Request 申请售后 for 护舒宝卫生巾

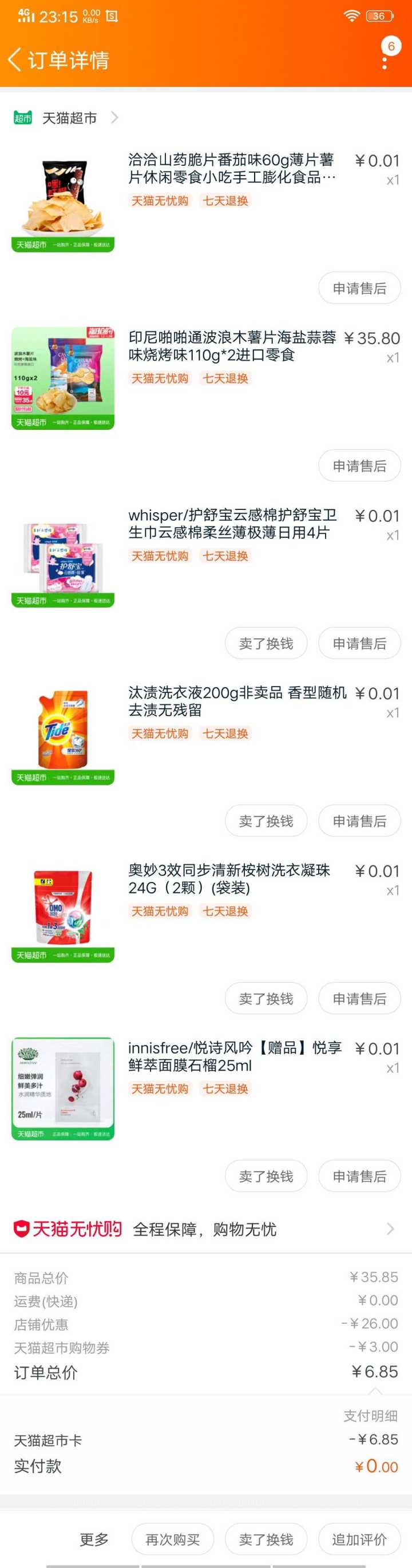pyautogui.click(x=359, y=644)
